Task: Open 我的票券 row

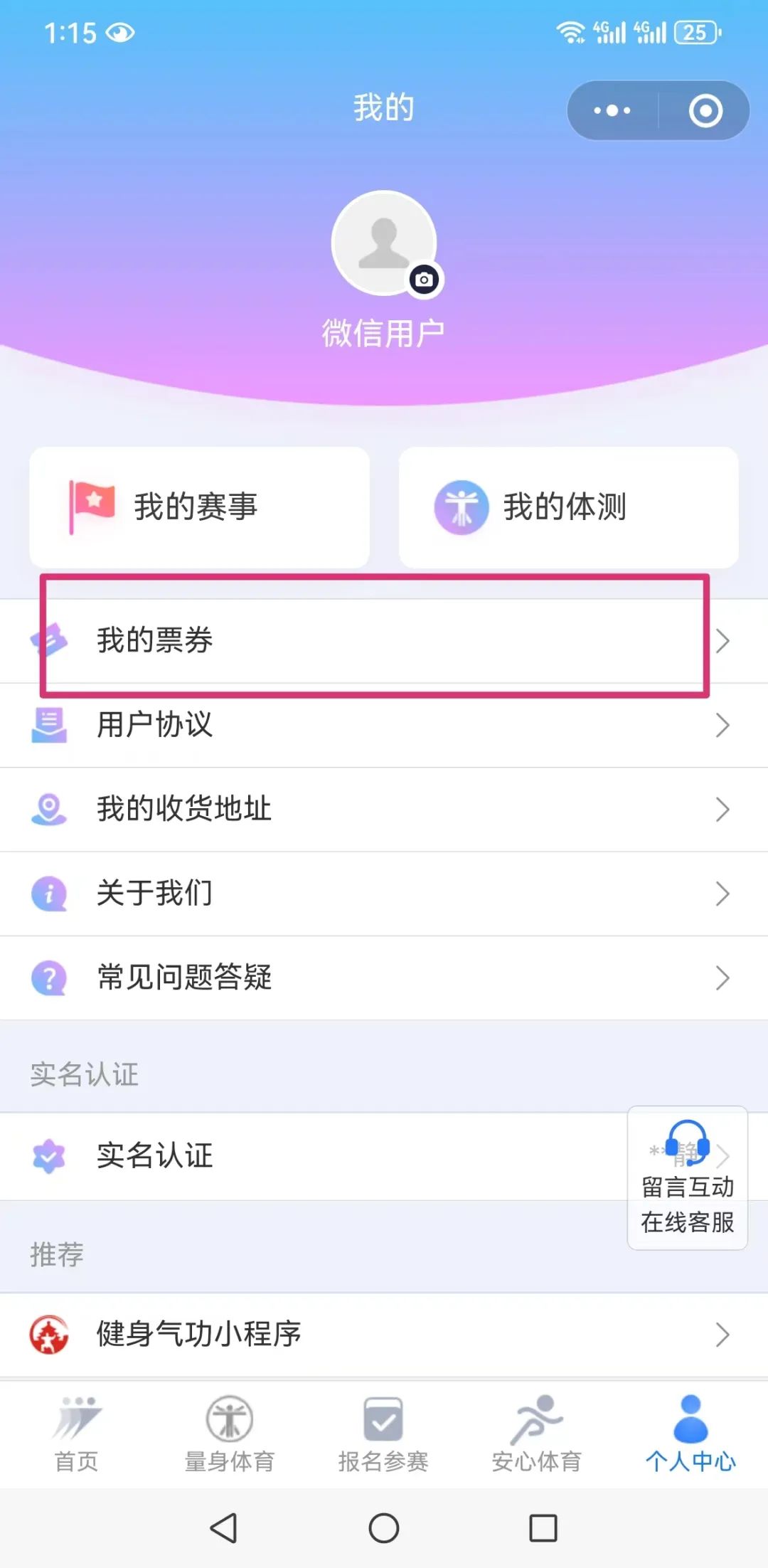Action: click(384, 641)
